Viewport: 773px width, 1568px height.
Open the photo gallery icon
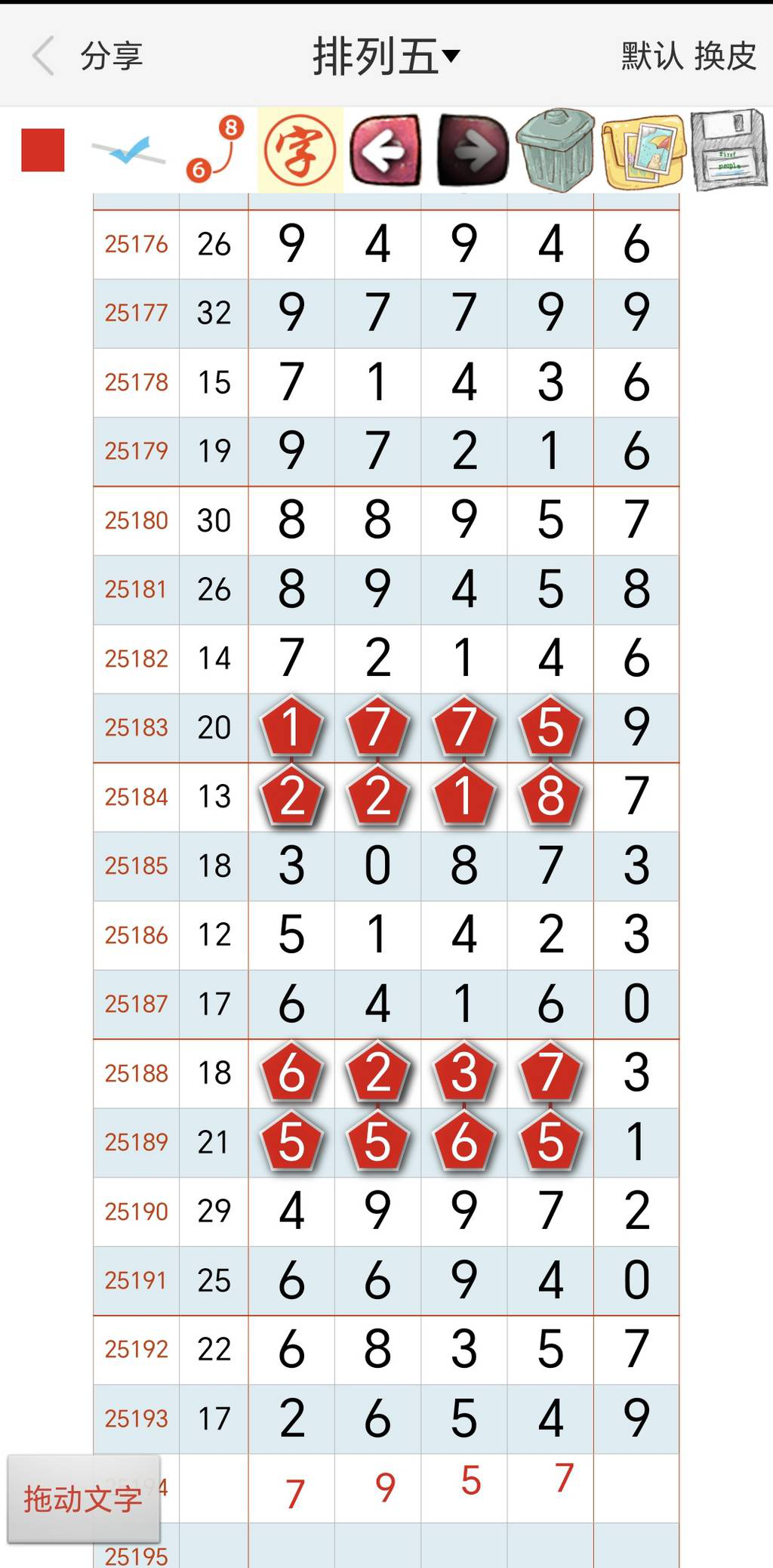point(639,150)
